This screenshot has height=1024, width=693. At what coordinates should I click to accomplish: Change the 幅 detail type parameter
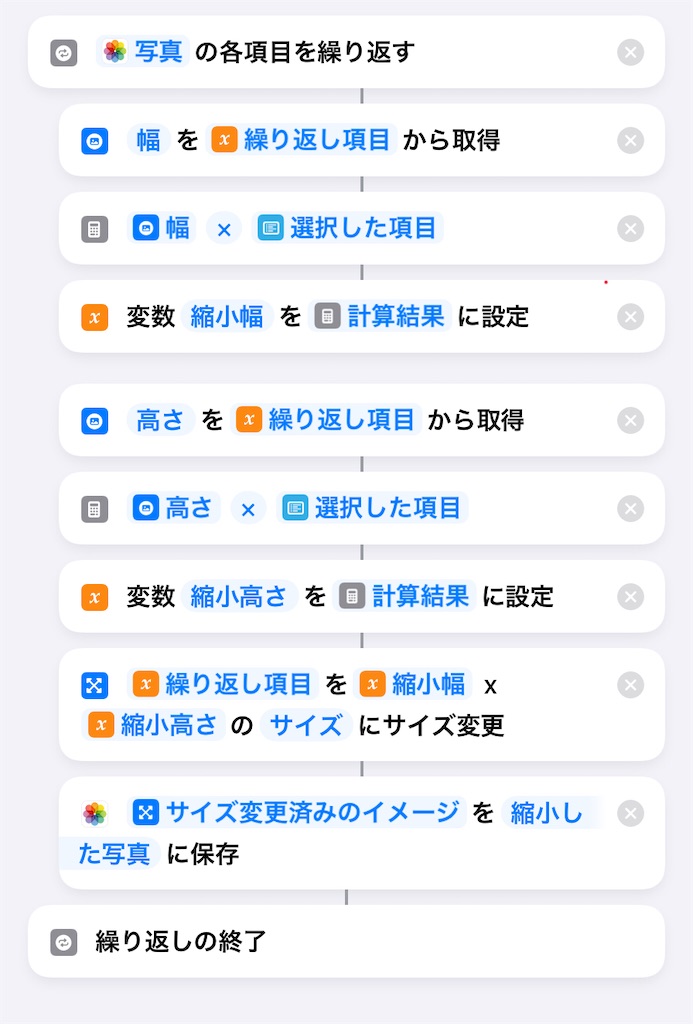148,141
